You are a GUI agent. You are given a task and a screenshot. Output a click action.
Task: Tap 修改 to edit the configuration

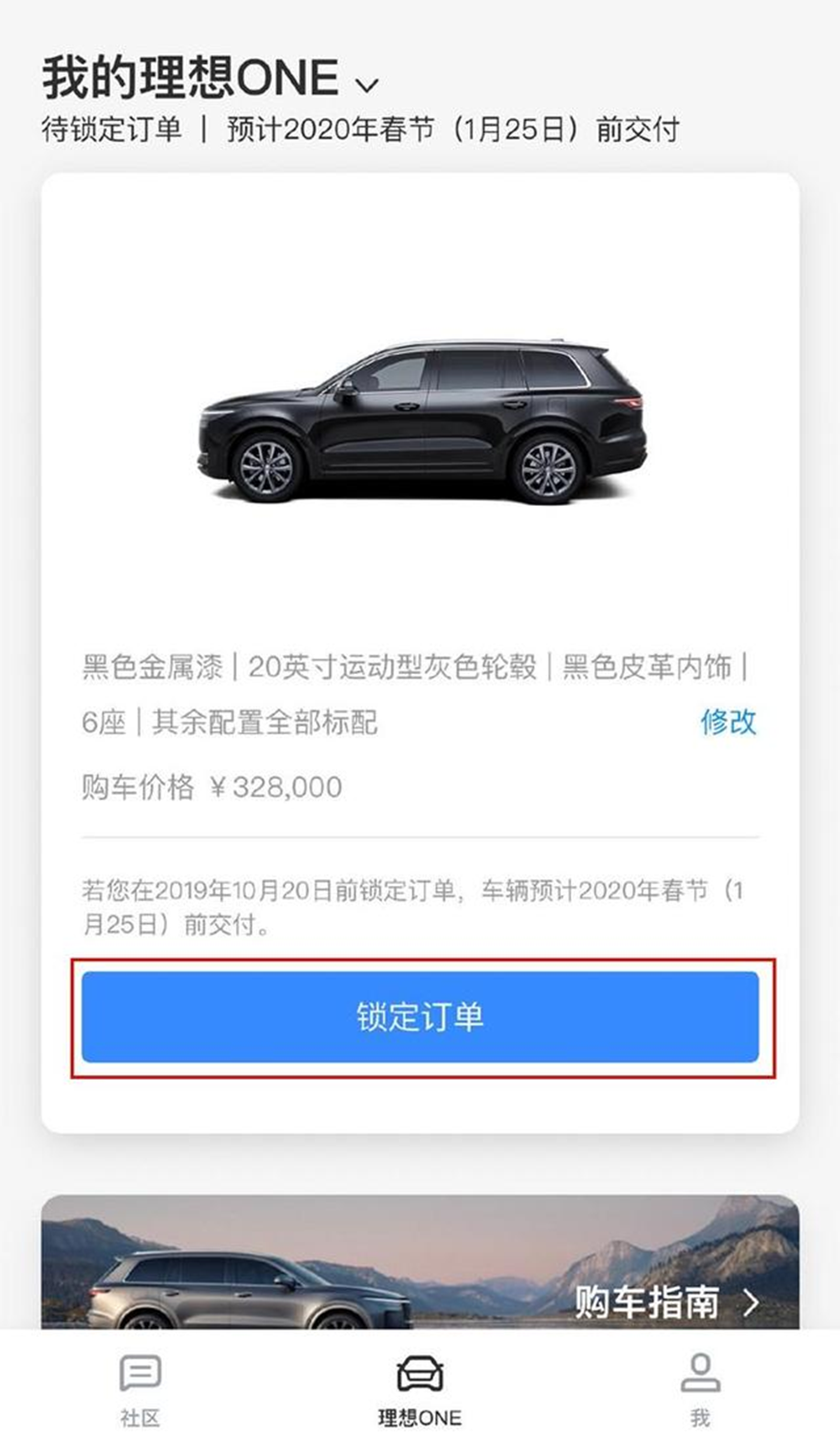tap(727, 721)
